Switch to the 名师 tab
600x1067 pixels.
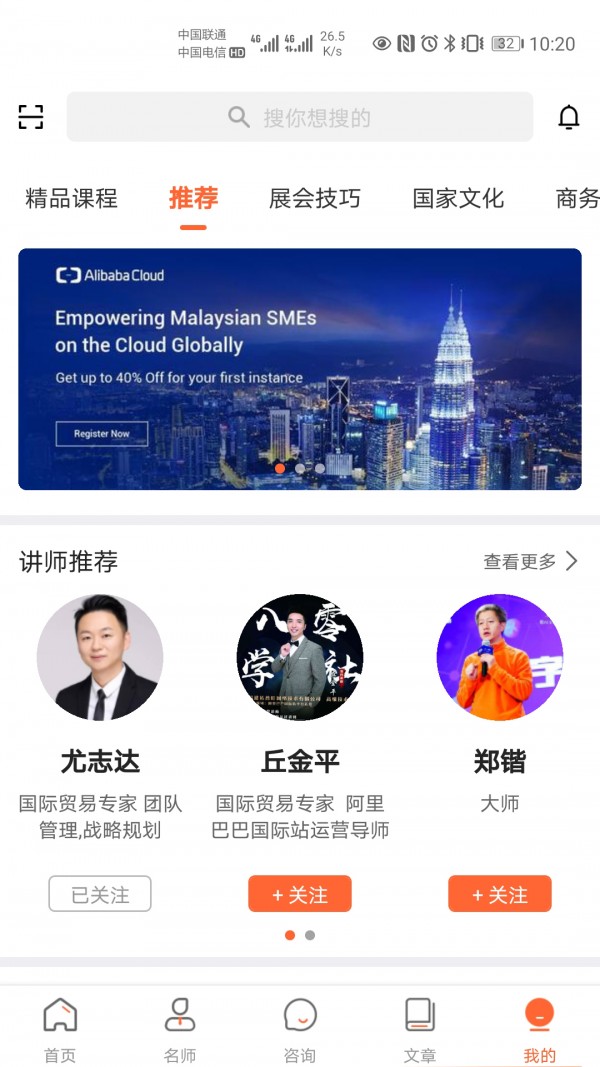click(x=180, y=1028)
